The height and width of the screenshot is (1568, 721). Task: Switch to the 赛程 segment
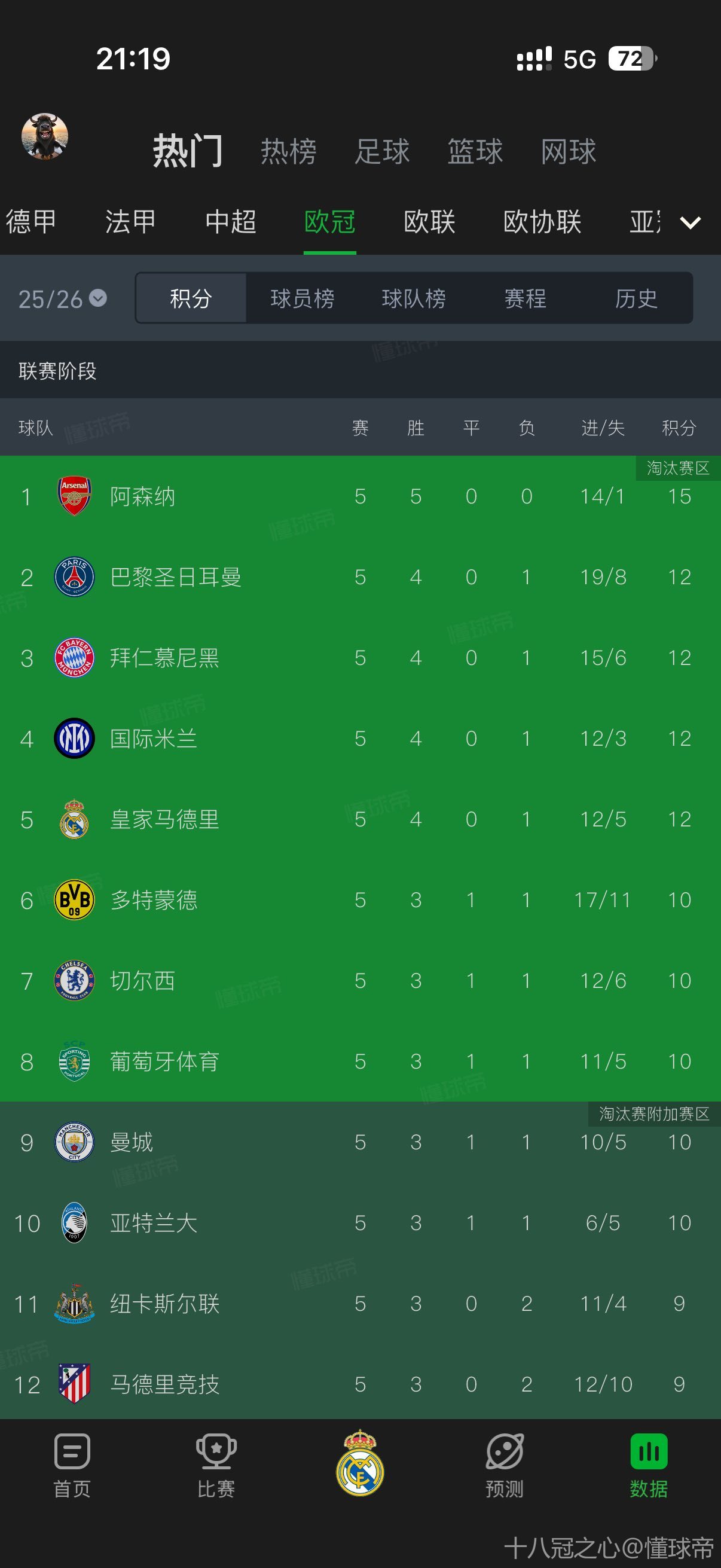(525, 298)
